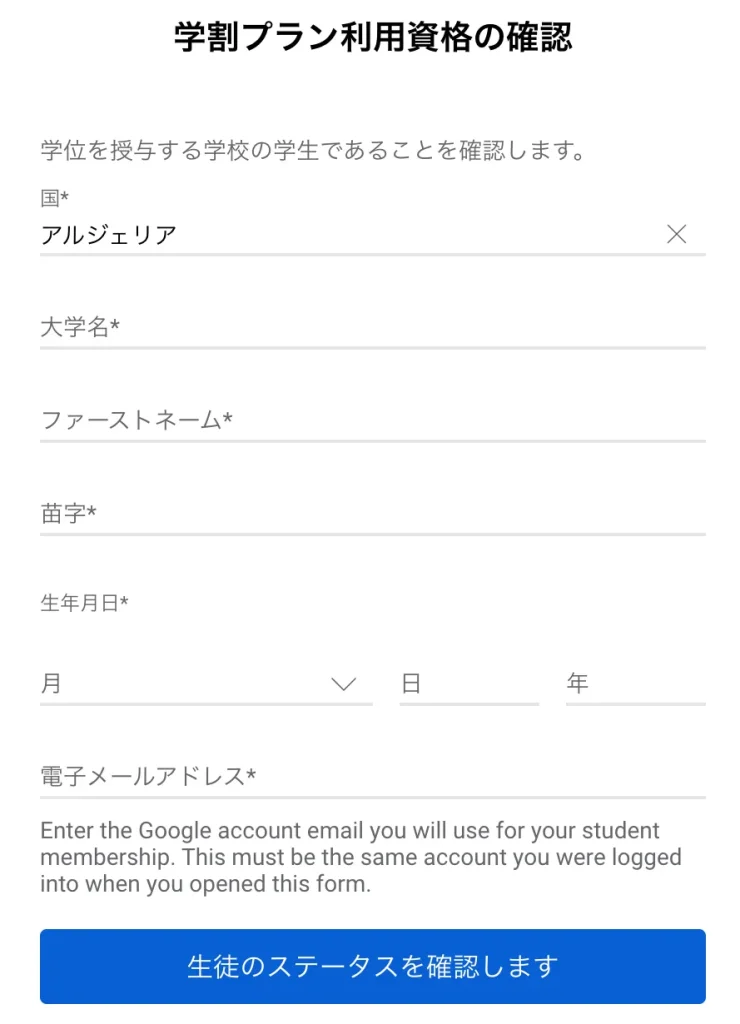Focus the 年 birth year field

pos(634,684)
